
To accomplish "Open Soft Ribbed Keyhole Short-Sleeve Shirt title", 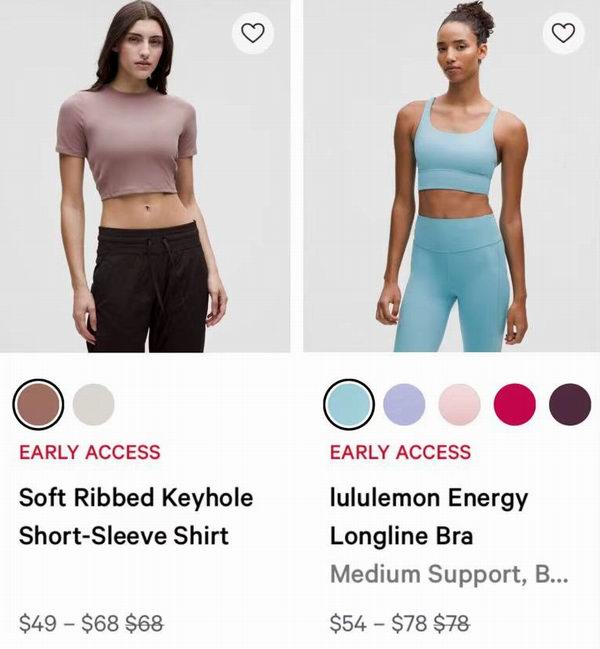I will (x=136, y=516).
